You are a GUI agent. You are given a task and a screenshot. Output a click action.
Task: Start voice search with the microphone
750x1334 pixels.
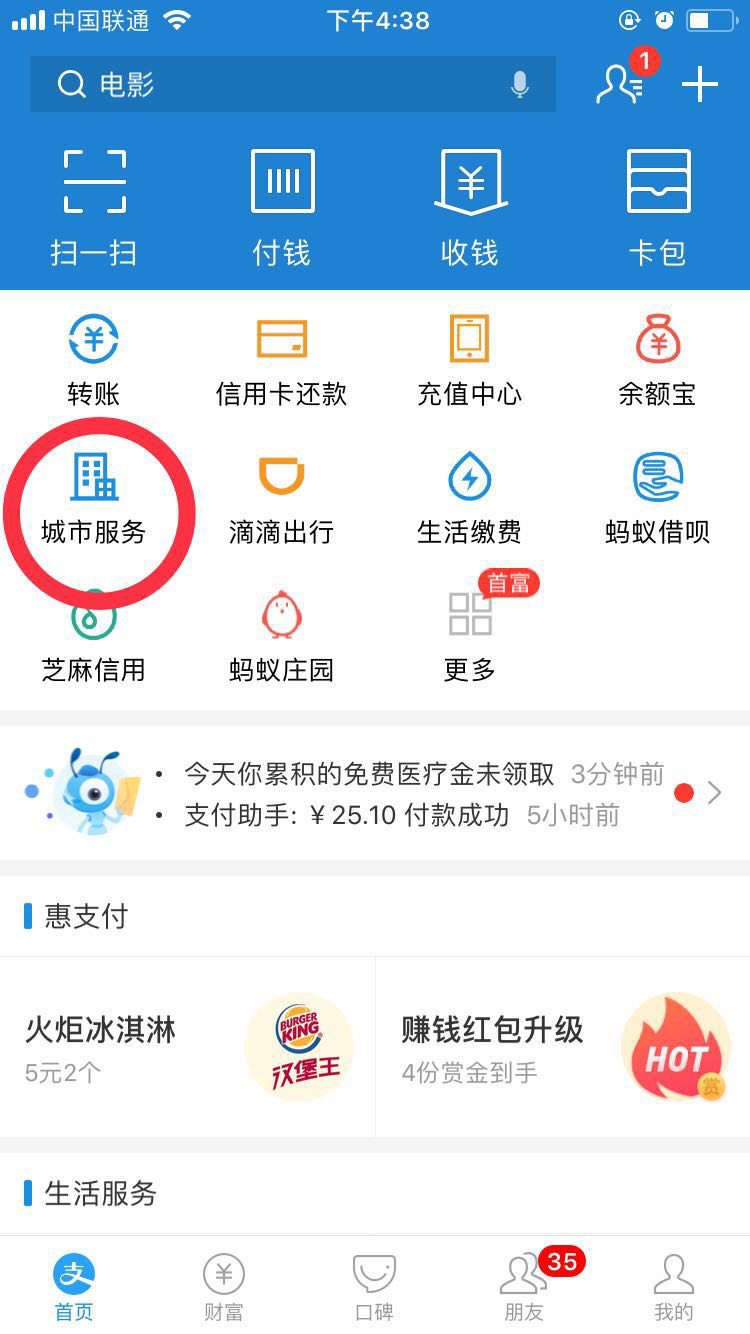click(x=519, y=85)
